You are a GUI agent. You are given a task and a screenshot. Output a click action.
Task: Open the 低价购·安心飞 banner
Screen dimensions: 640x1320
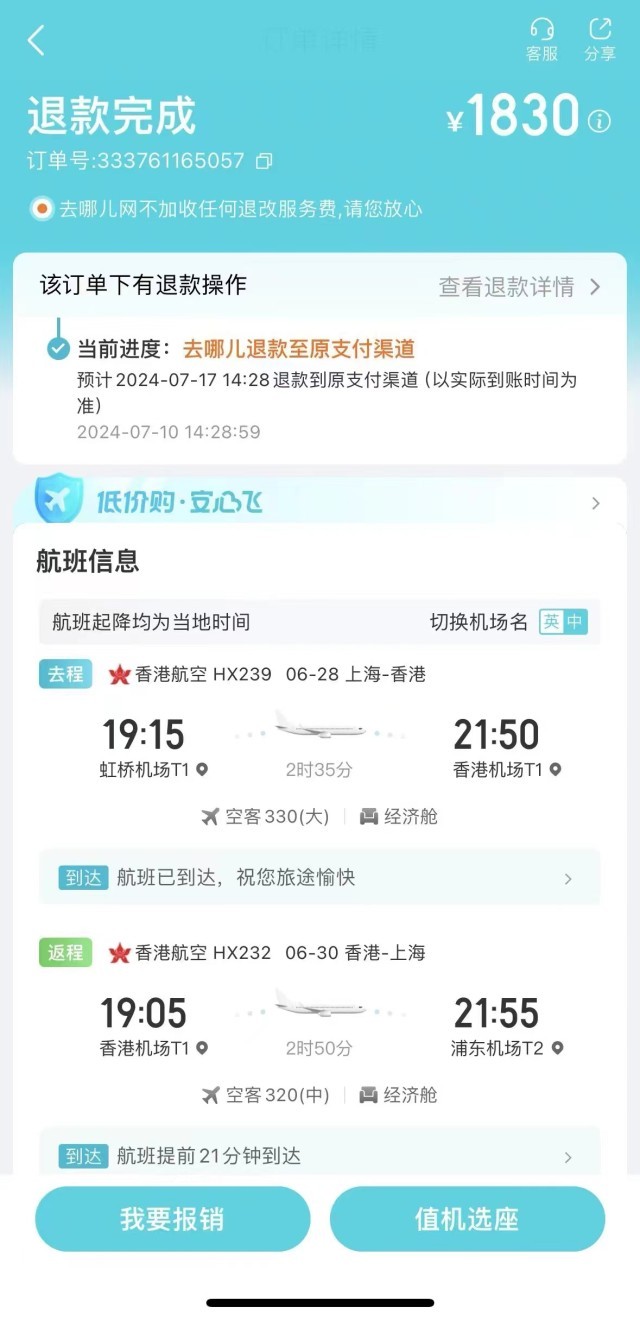[320, 502]
